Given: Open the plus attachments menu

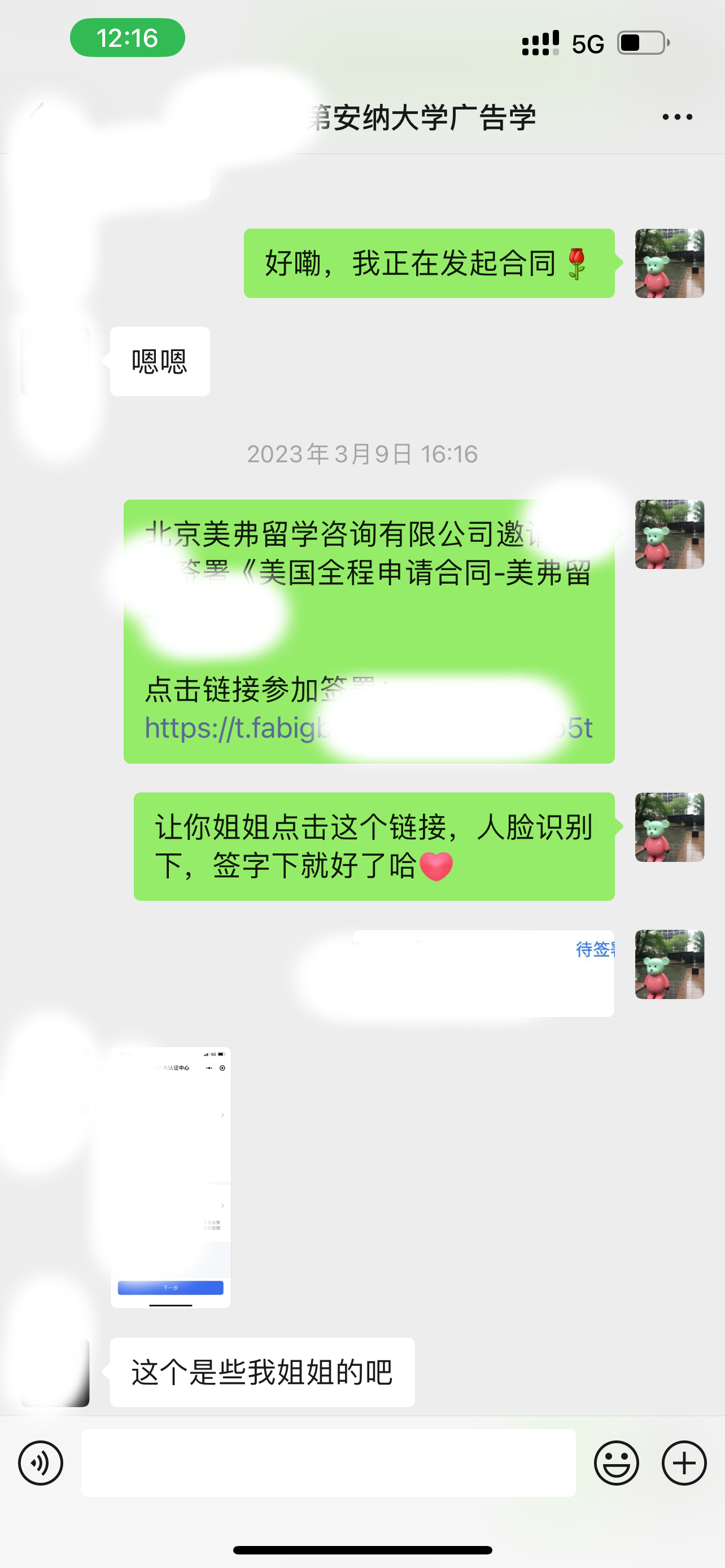Looking at the screenshot, I should (684, 1462).
